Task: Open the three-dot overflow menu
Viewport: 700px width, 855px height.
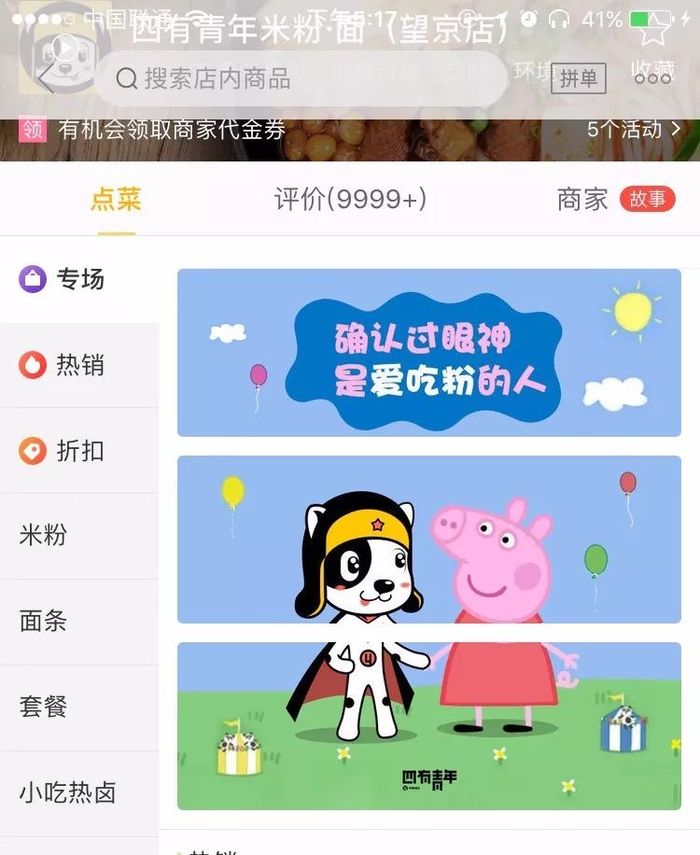Action: 653,78
